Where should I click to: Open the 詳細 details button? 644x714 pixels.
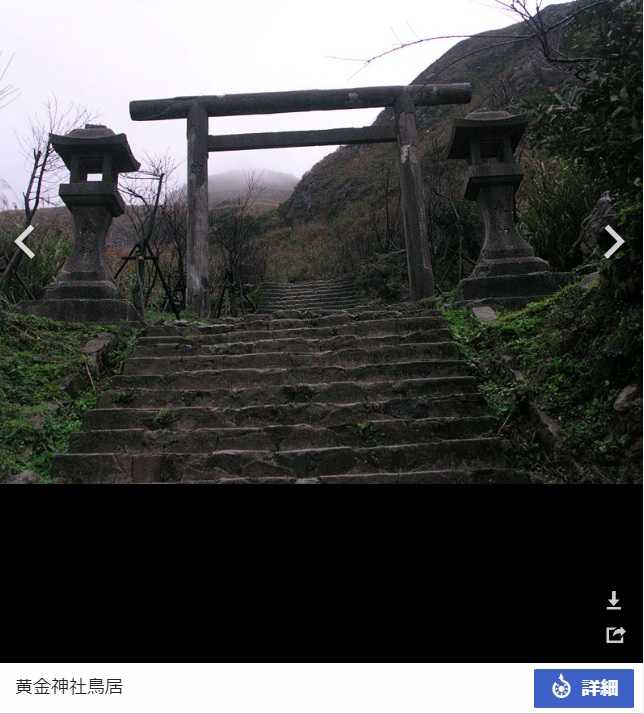coord(584,688)
